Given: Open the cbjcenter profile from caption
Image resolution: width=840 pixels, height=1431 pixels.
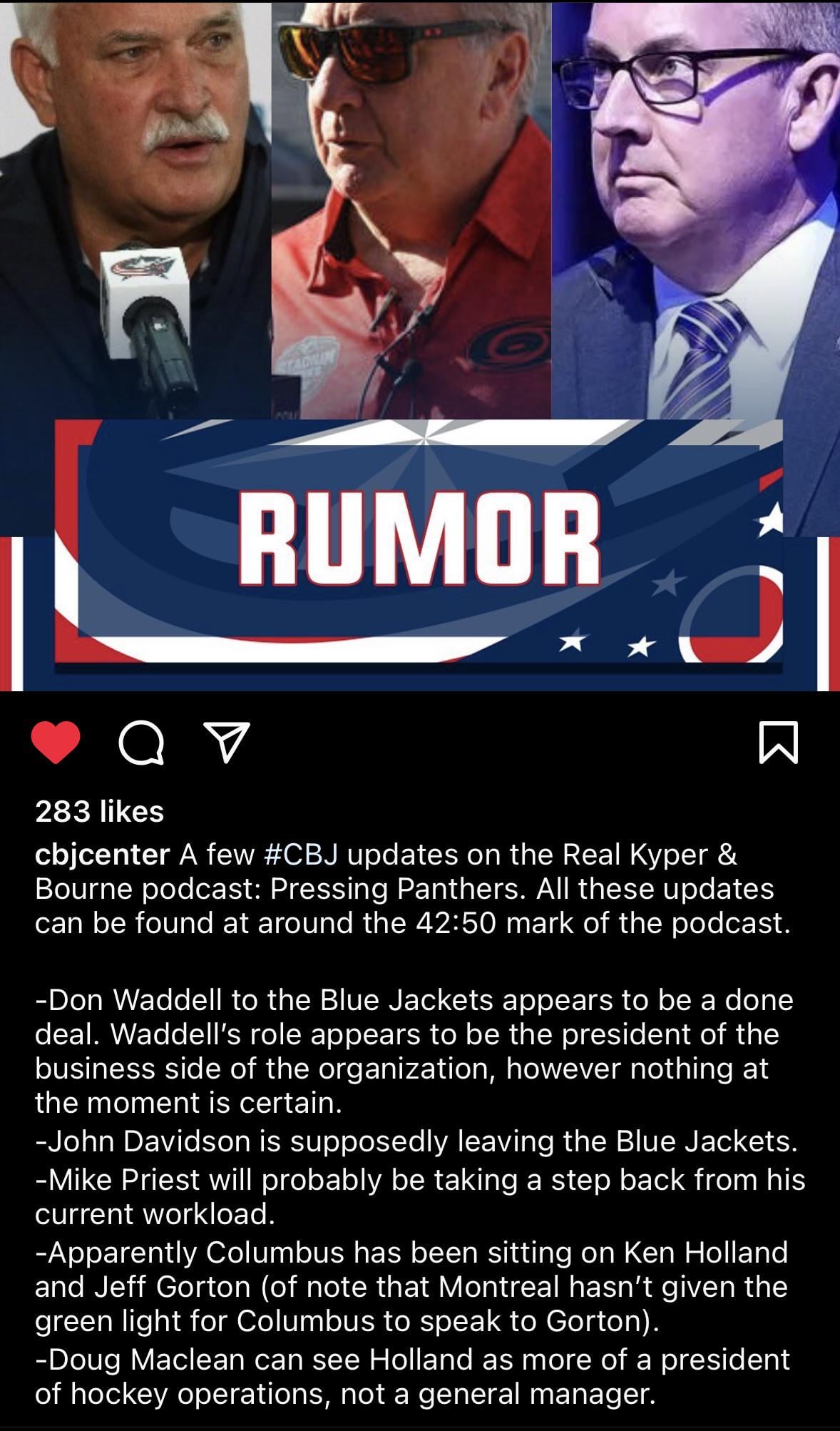Looking at the screenshot, I should [x=102, y=854].
